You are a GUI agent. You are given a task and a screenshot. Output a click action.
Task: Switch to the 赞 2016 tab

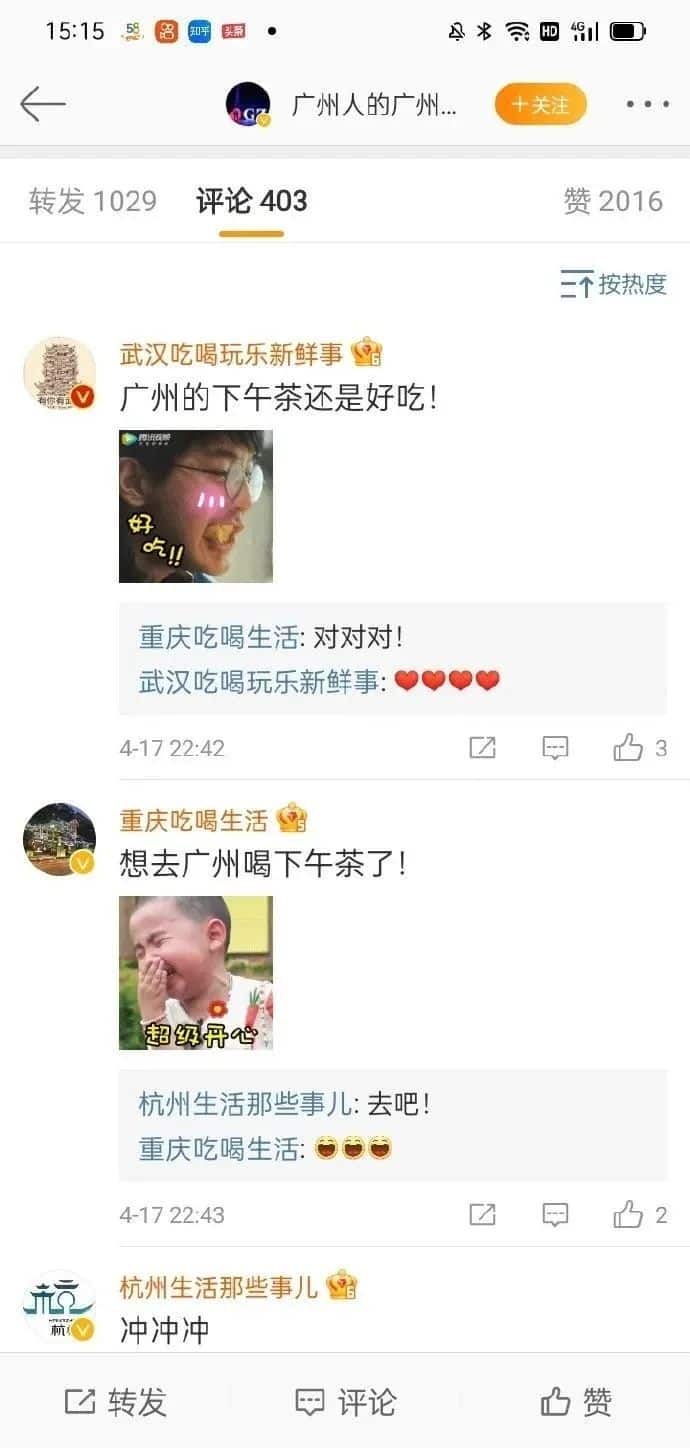point(612,201)
